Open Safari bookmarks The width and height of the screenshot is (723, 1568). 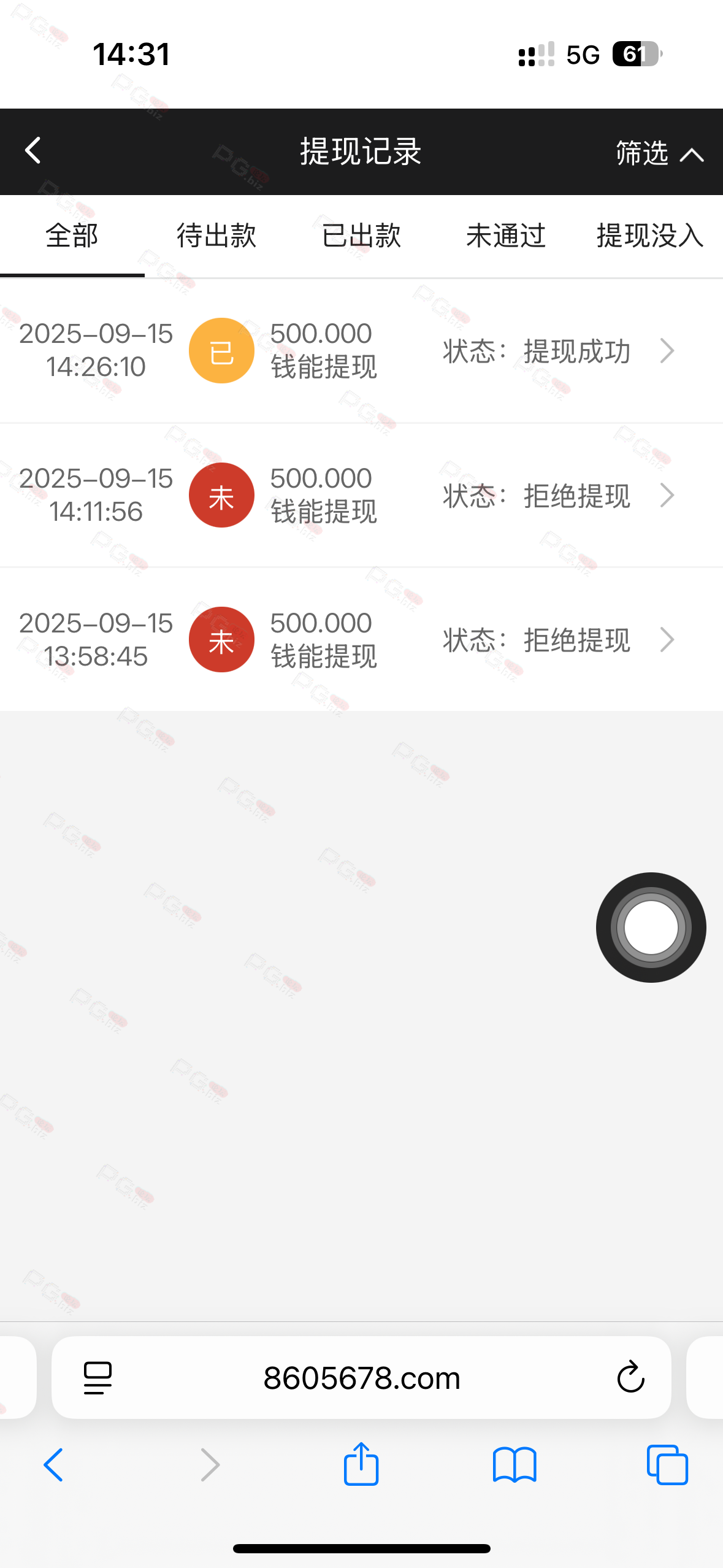[x=515, y=1466]
